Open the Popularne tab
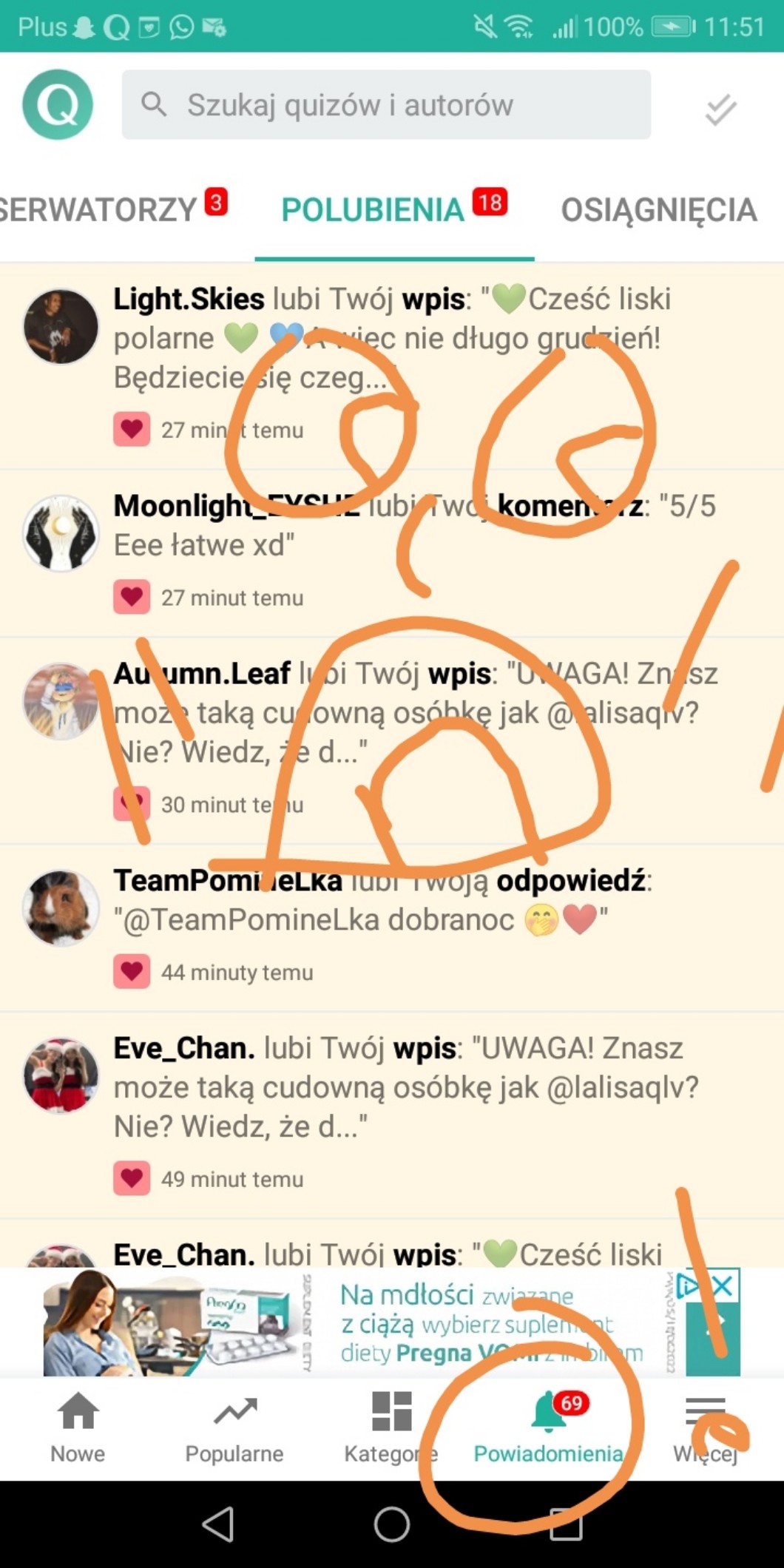The image size is (784, 1568). (x=234, y=1427)
